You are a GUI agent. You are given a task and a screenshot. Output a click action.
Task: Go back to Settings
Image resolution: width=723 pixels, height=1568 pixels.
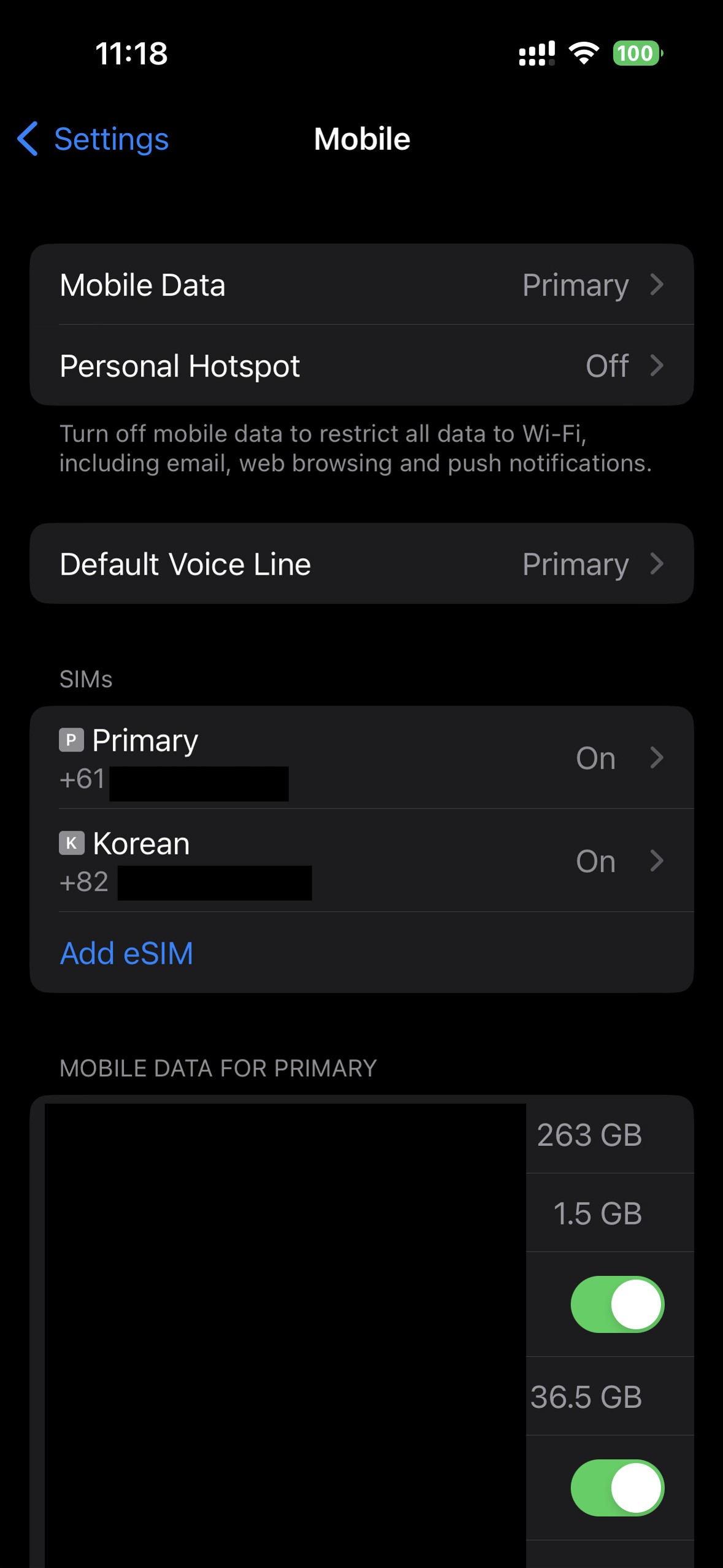point(93,139)
